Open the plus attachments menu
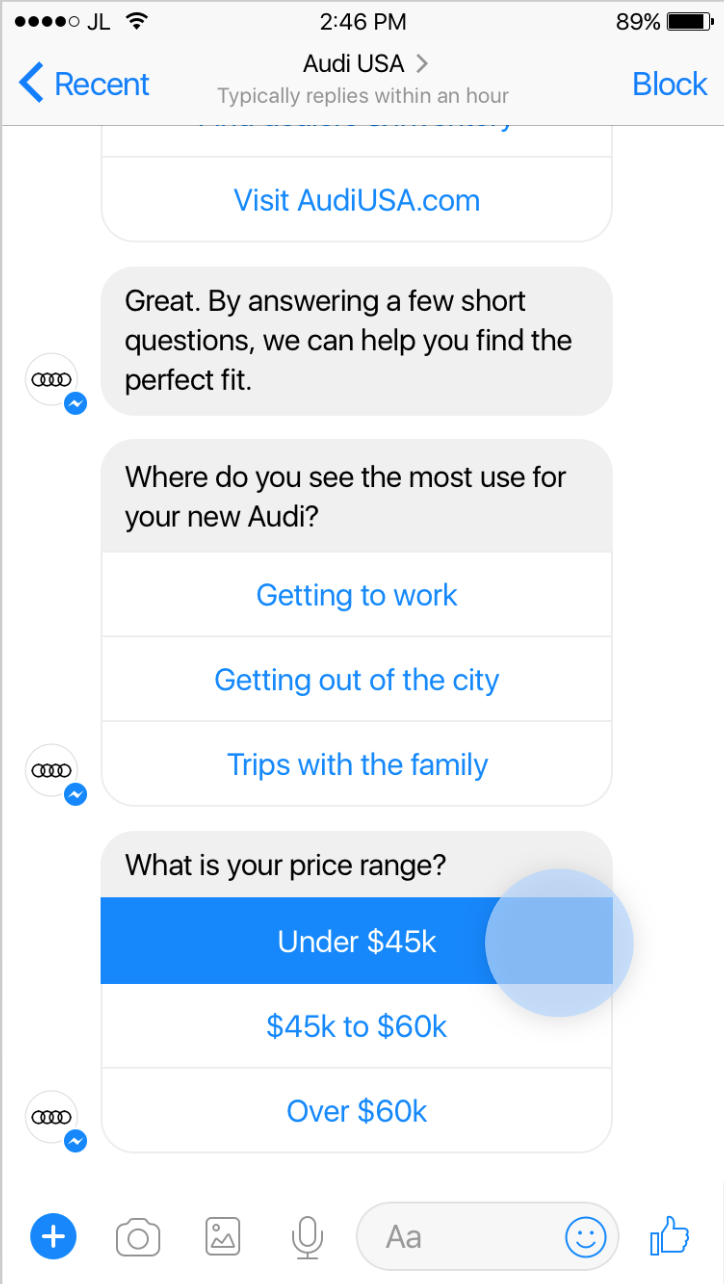The width and height of the screenshot is (724, 1284). point(53,1237)
